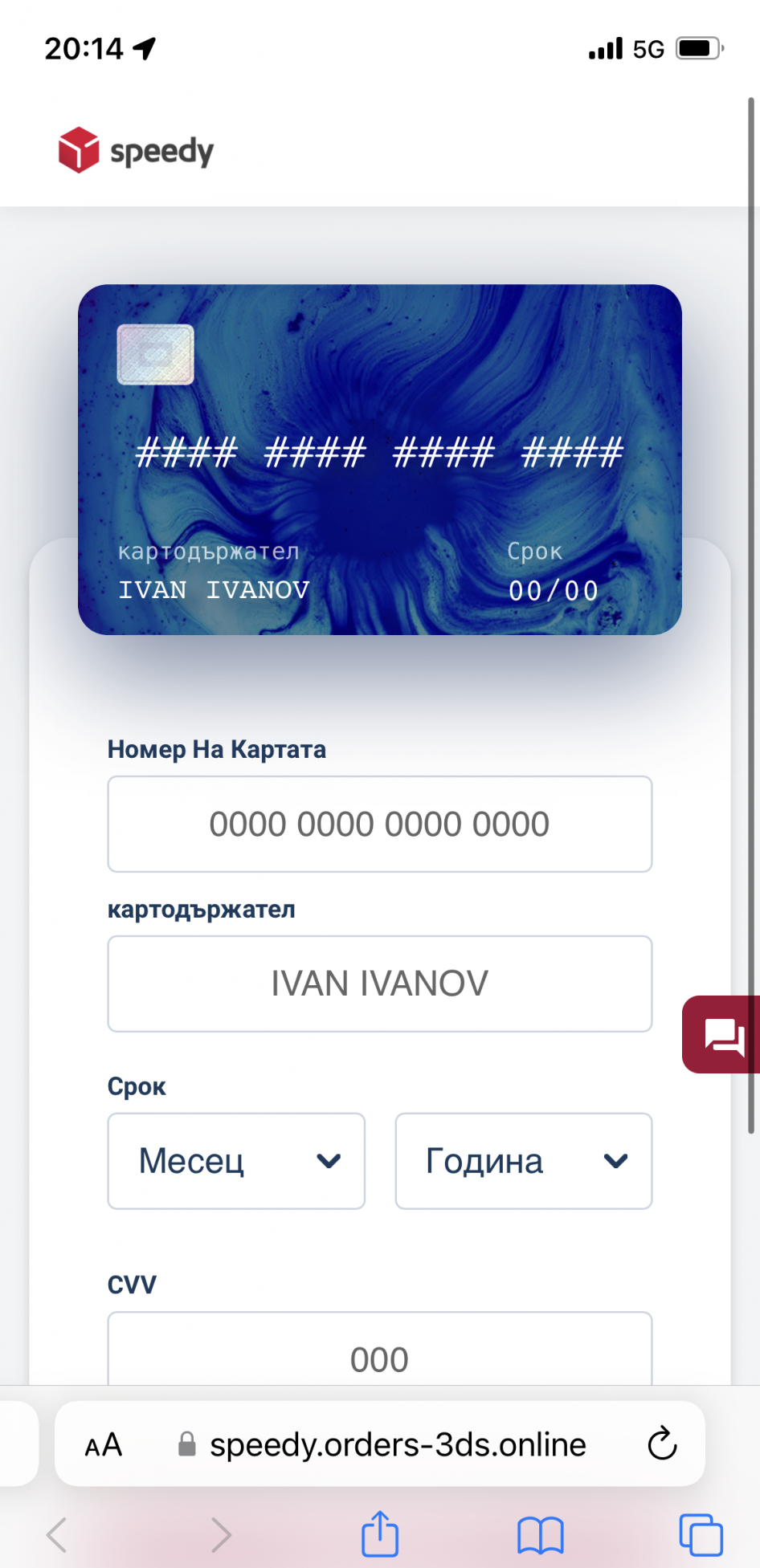Open the Година dropdown
Screen dimensions: 760x1568
[x=523, y=1161]
